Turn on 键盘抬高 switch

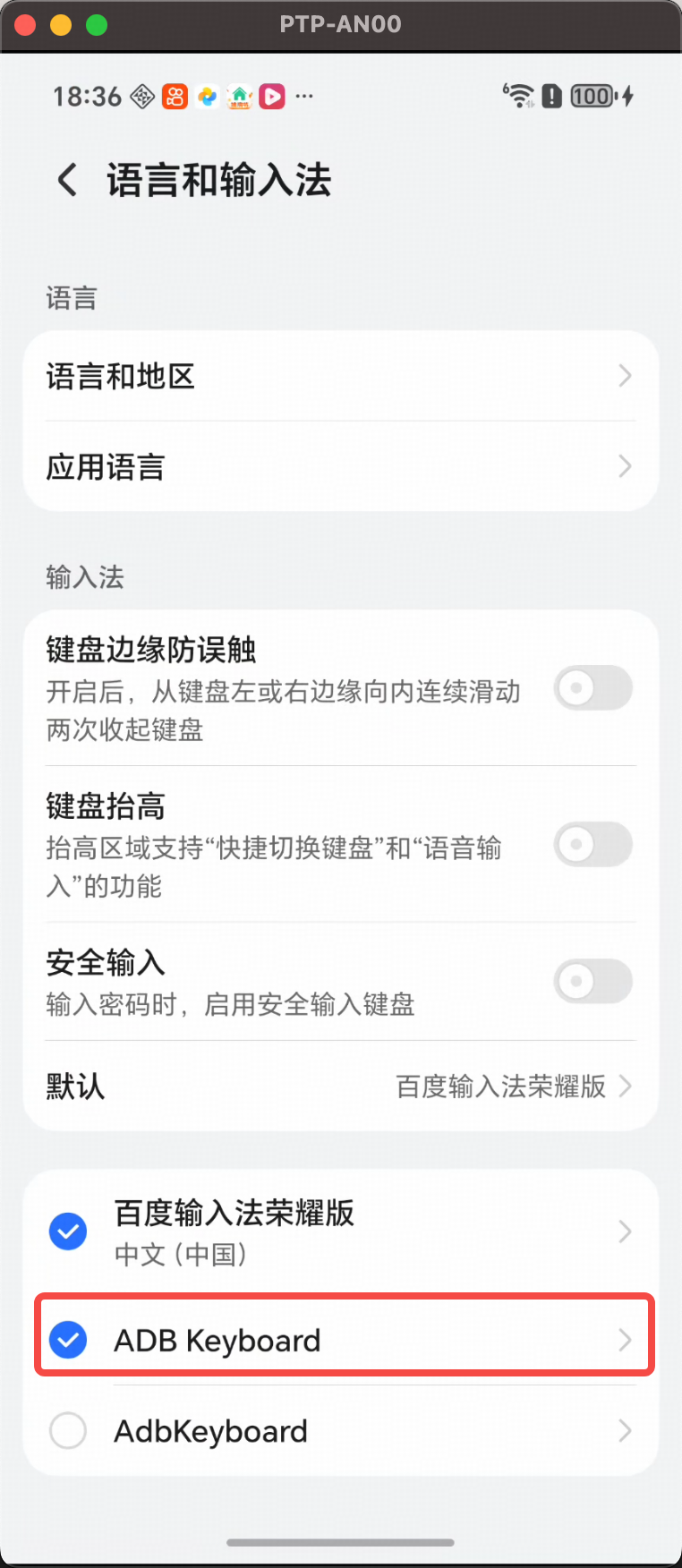pos(592,845)
